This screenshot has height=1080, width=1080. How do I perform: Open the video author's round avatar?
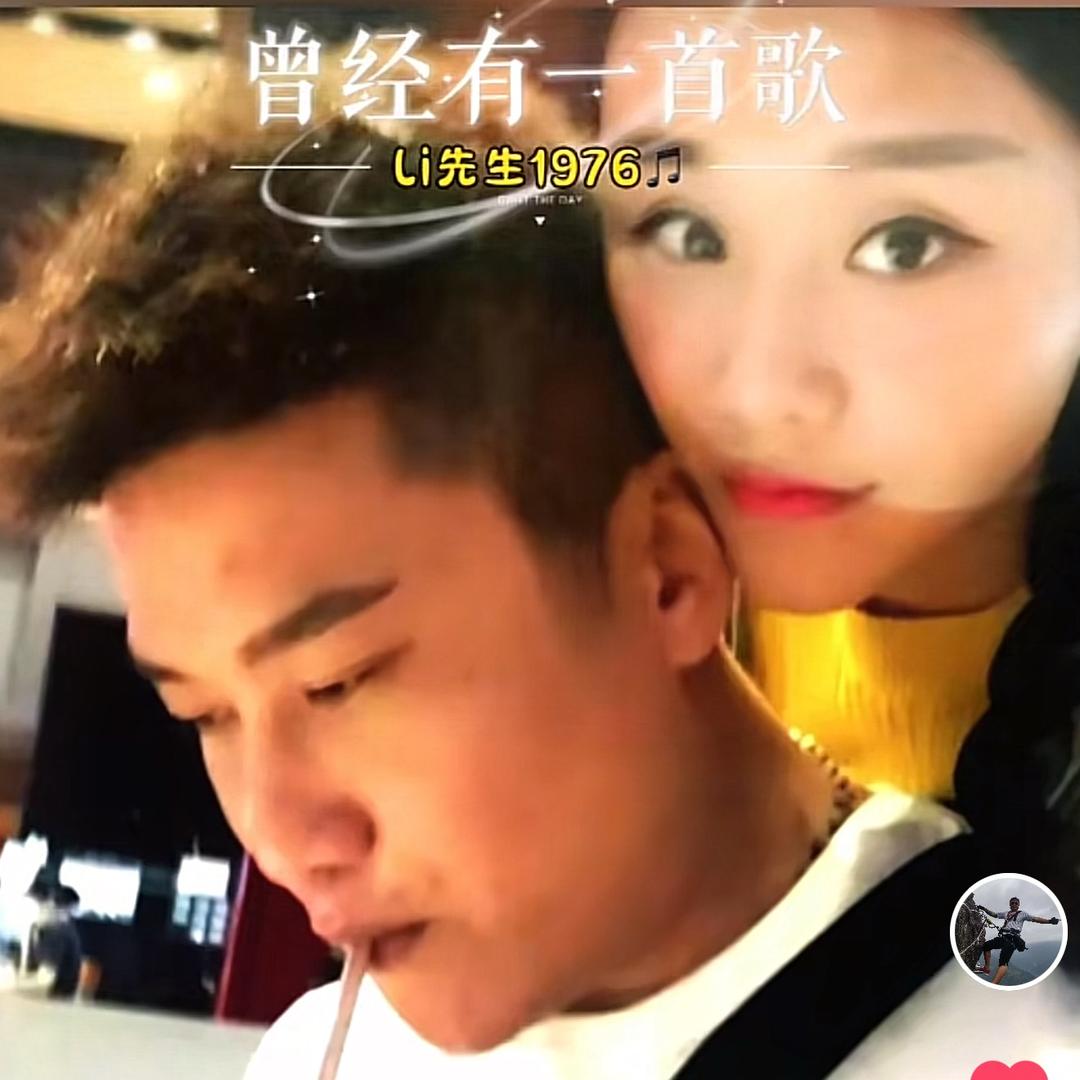tap(1008, 931)
